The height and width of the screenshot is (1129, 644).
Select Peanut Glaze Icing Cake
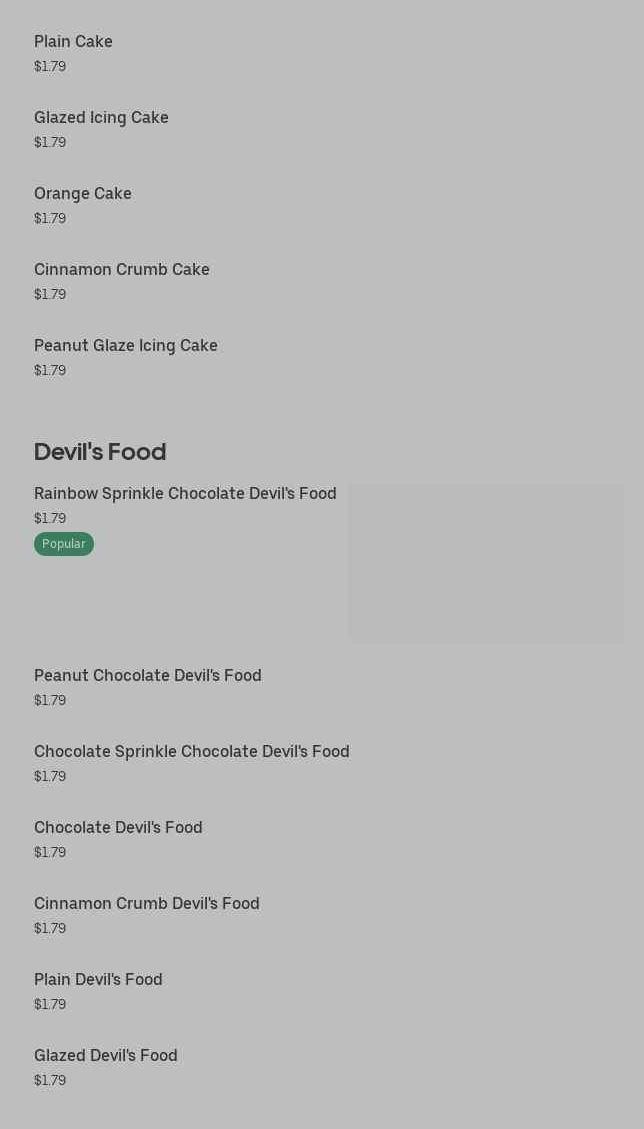pyautogui.click(x=126, y=346)
